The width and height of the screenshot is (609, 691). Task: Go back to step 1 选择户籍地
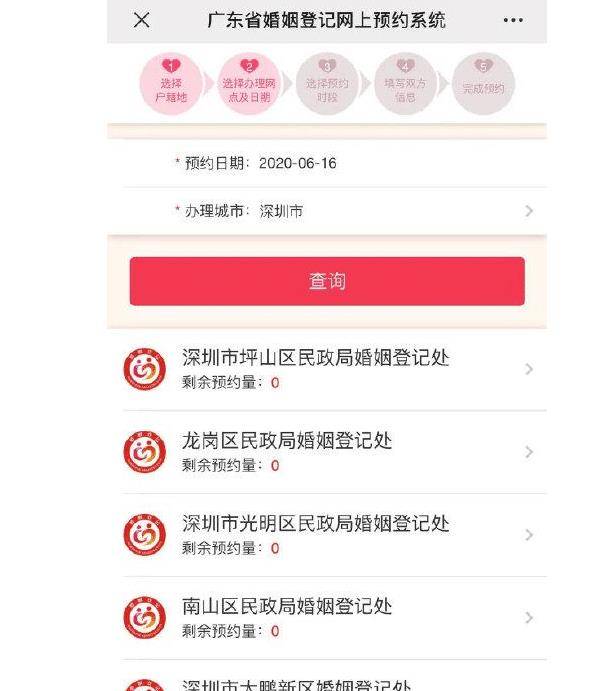[171, 84]
